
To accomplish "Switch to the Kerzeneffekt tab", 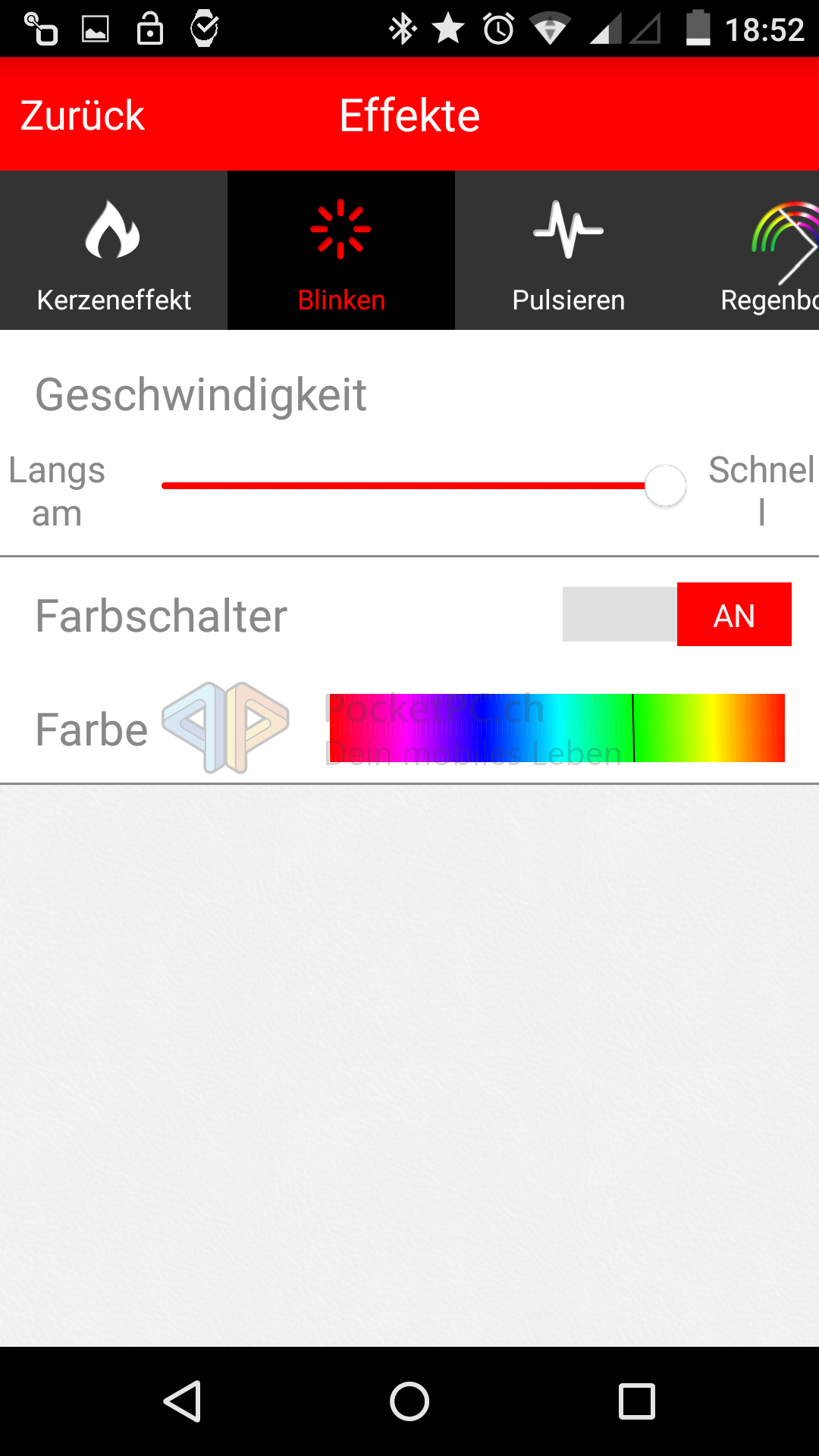I will [x=114, y=252].
